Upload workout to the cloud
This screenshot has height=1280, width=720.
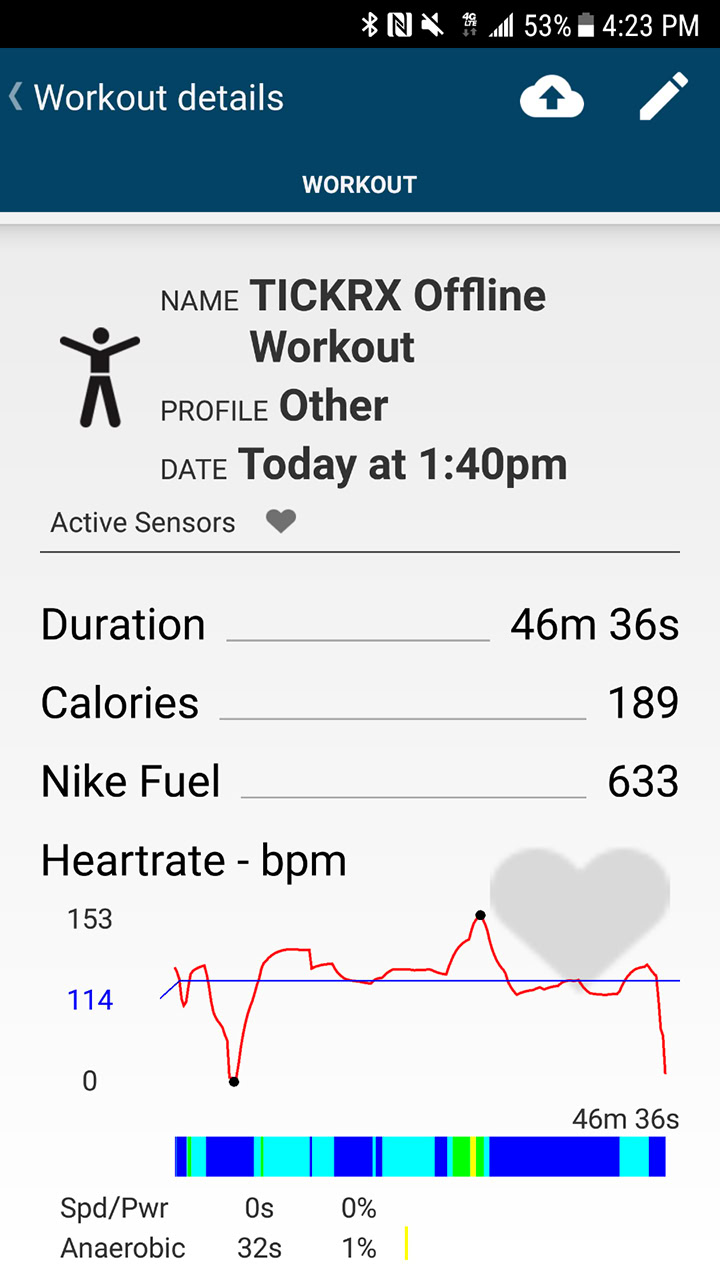[x=551, y=98]
